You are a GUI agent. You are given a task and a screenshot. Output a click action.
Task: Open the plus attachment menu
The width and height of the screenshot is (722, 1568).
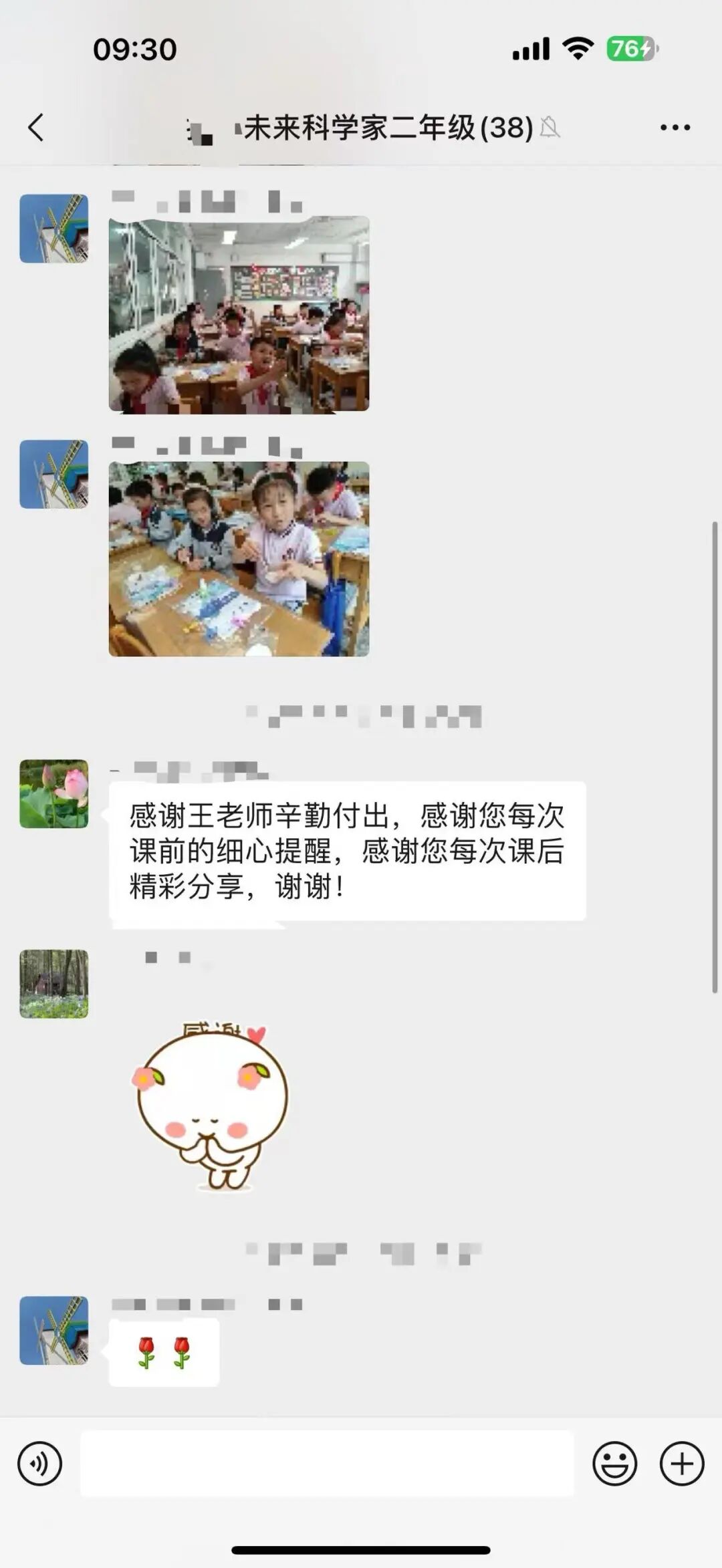pos(681,1464)
